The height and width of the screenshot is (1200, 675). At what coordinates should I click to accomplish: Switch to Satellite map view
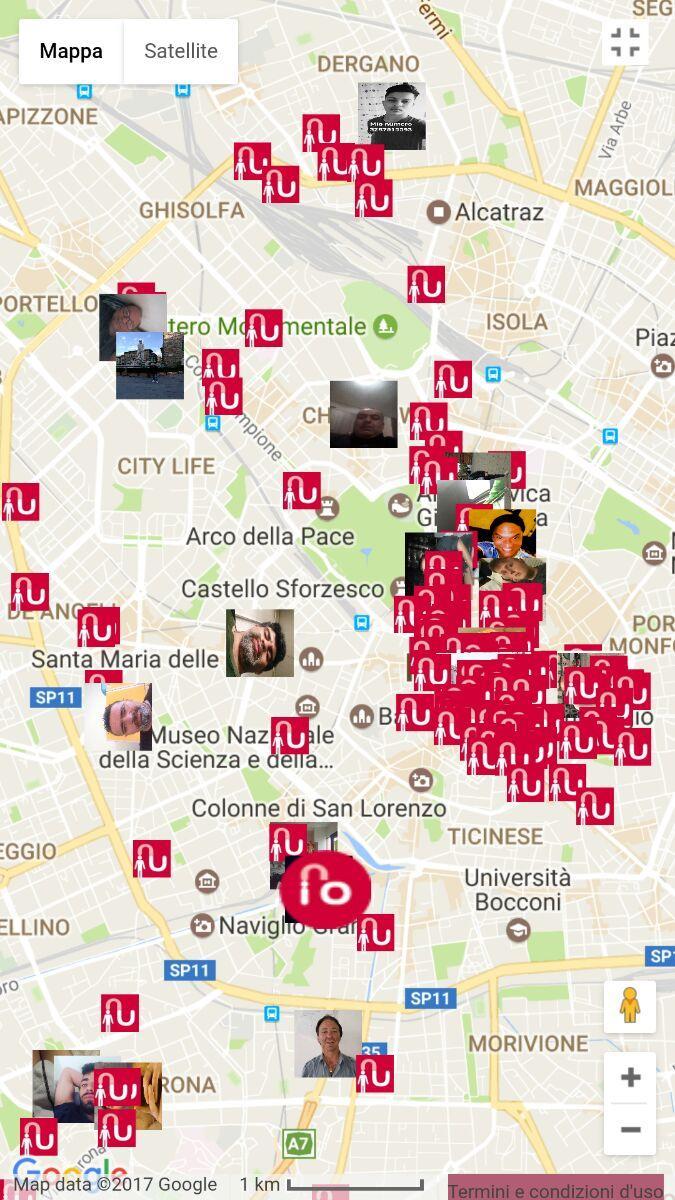coord(180,51)
